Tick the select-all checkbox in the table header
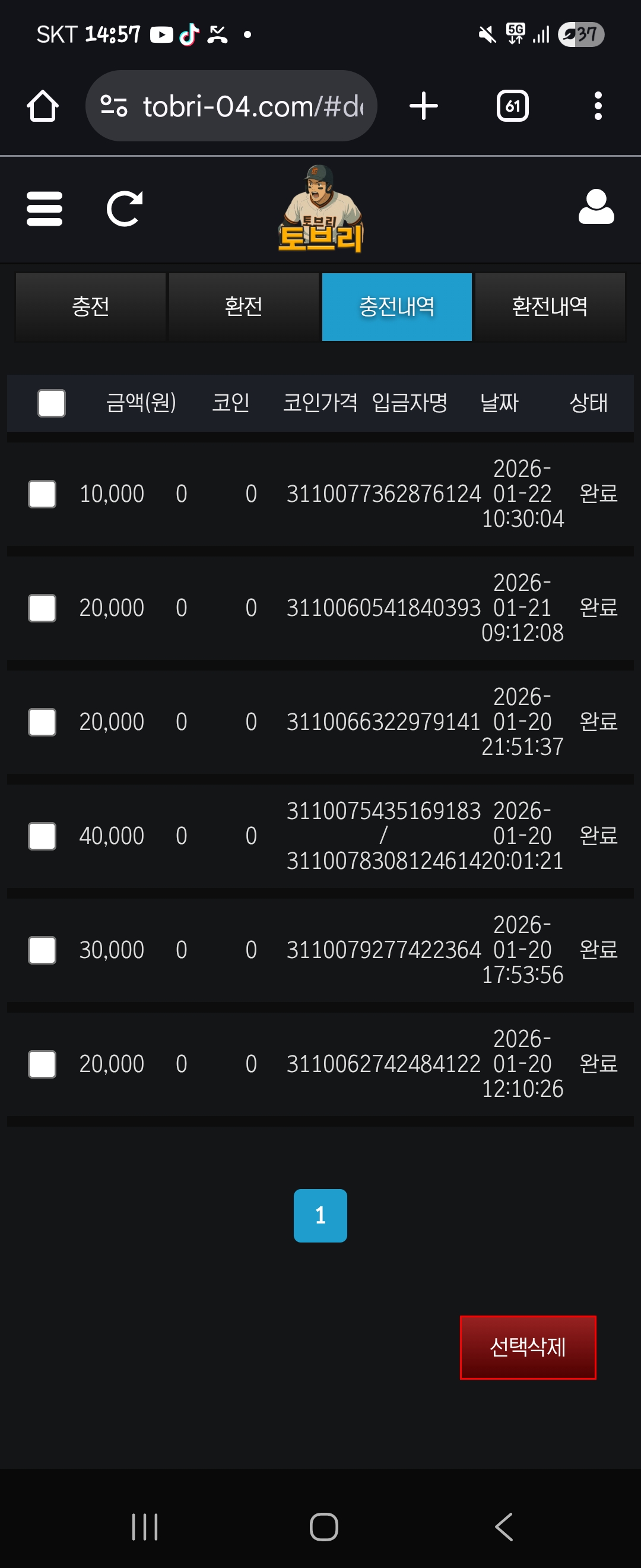The height and width of the screenshot is (1568, 641). 52,403
